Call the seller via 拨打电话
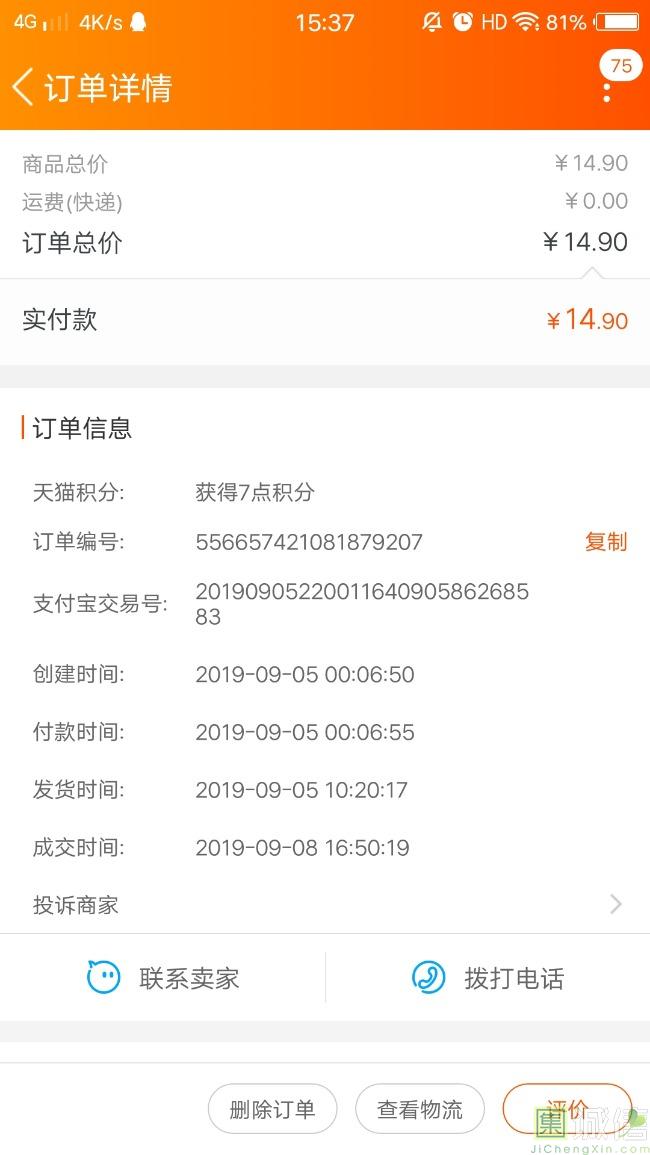 pos(488,978)
